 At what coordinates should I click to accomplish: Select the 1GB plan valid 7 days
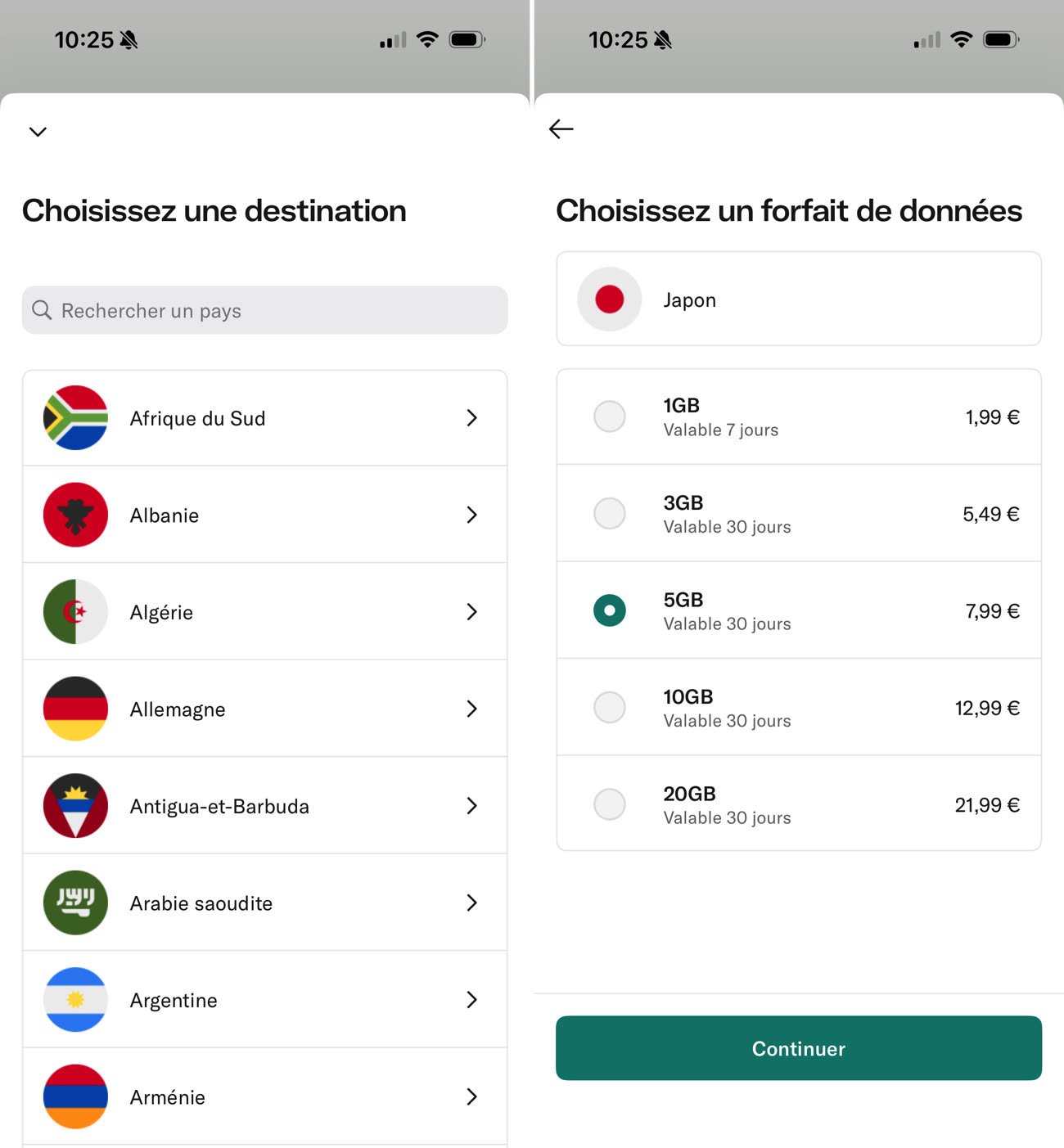(610, 416)
